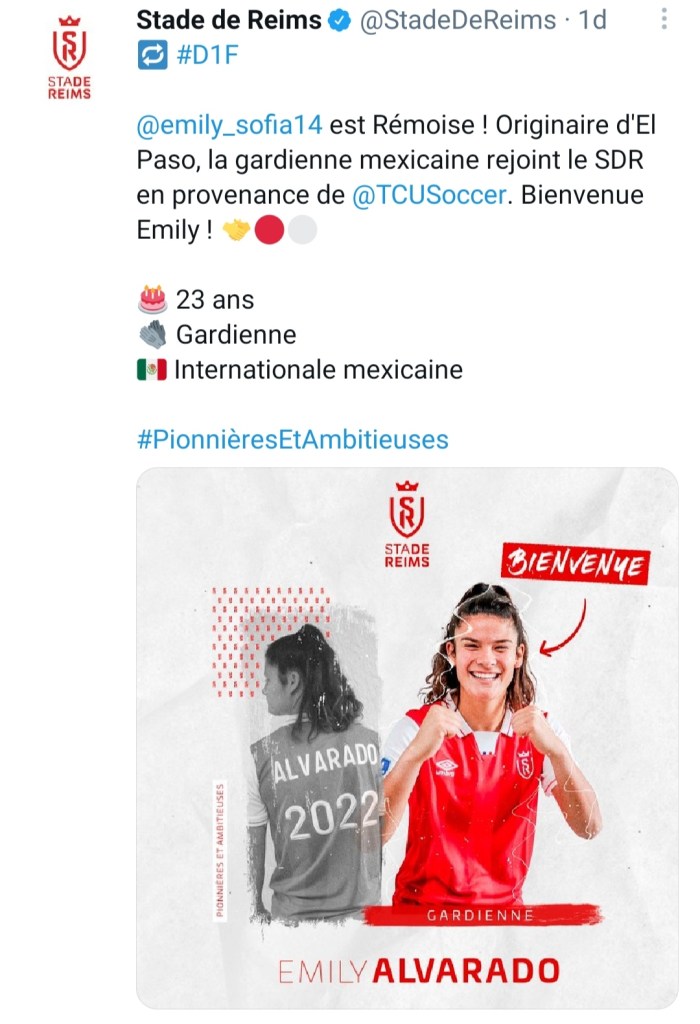Open @emily_sofia14 profile mention

click(238, 126)
